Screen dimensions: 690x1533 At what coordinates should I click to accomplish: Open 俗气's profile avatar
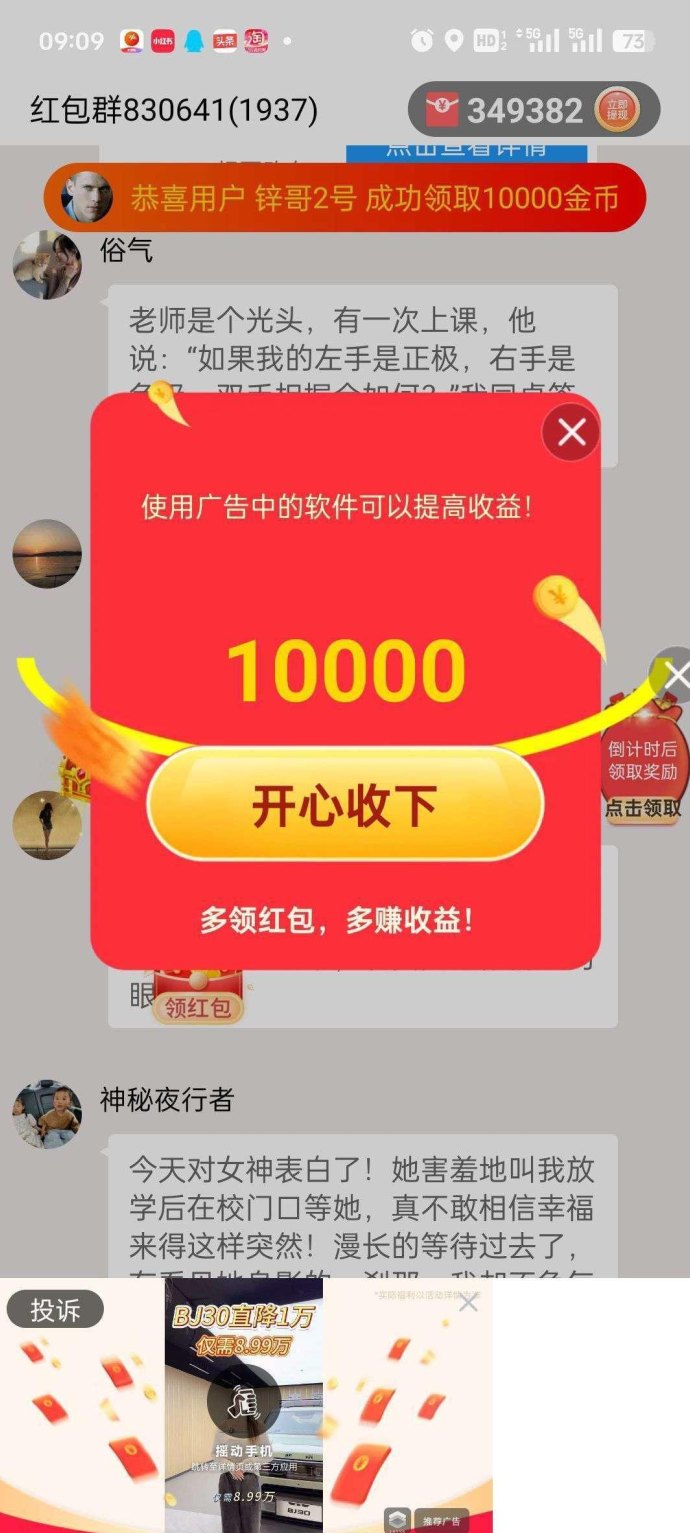point(47,265)
